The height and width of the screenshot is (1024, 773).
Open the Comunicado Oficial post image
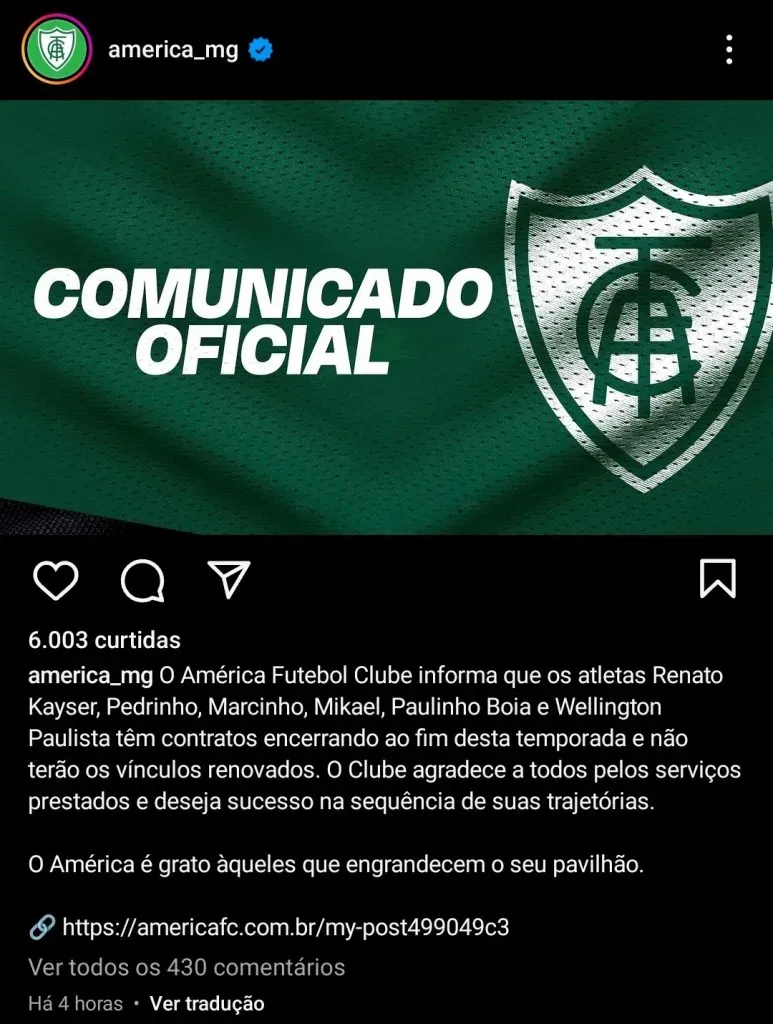386,317
